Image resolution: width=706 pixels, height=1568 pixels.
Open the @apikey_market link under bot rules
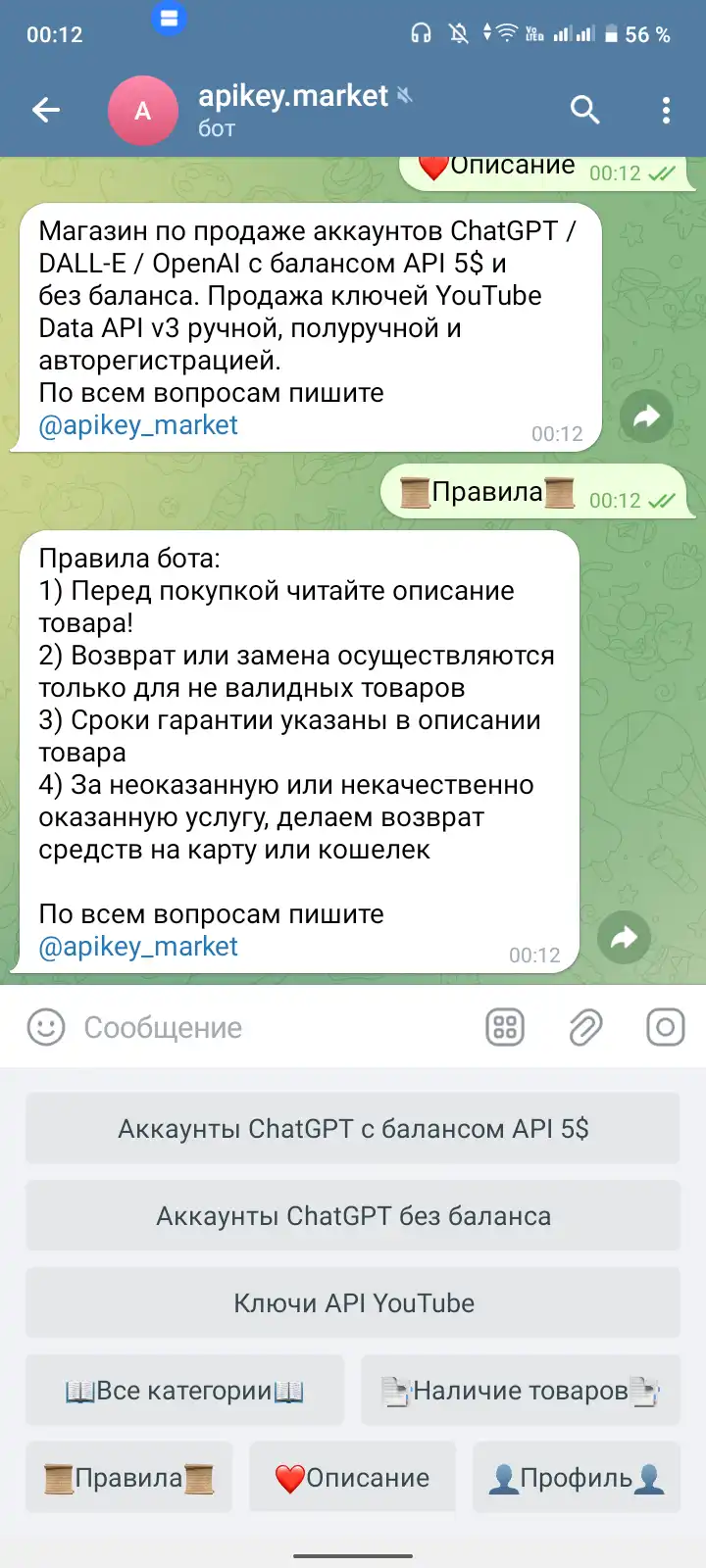click(x=138, y=947)
